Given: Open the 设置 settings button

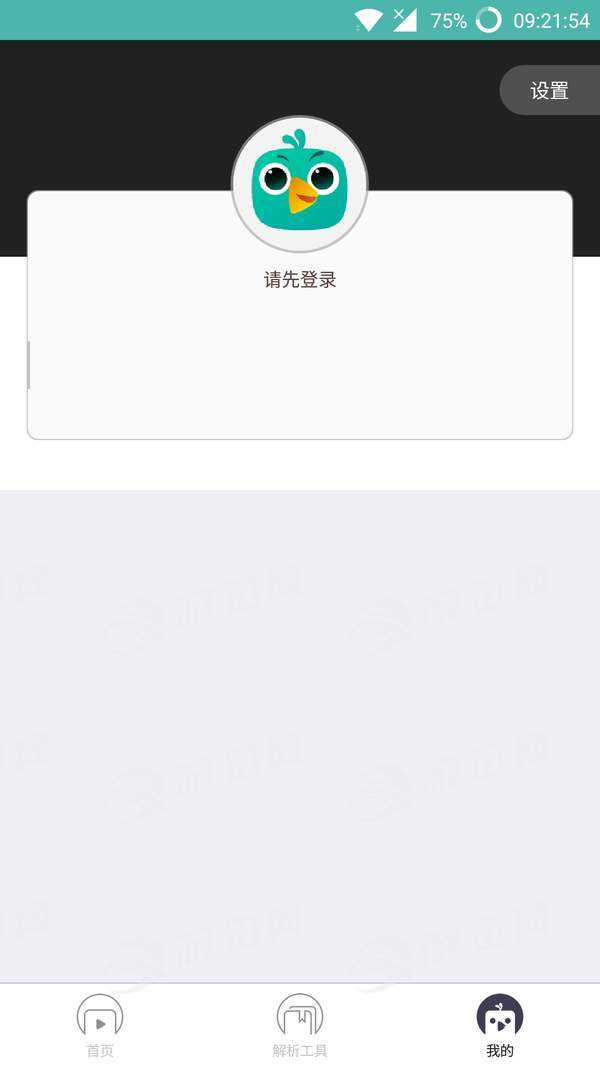Looking at the screenshot, I should click(549, 91).
